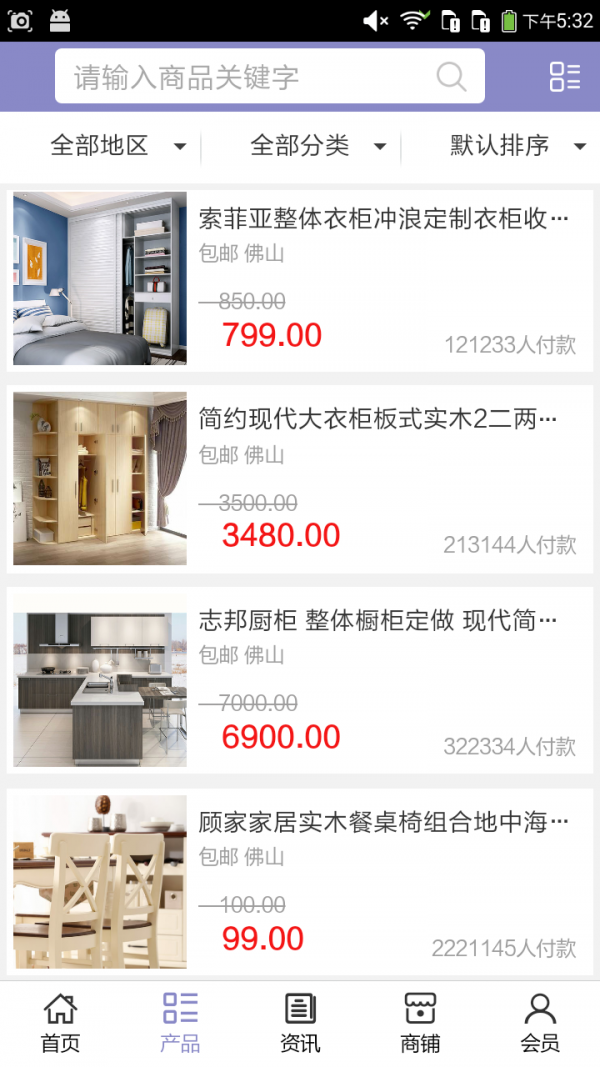Screen dimensions: 600x1067
Task: Expand the 全部分类 category dropdown
Action: [317, 146]
